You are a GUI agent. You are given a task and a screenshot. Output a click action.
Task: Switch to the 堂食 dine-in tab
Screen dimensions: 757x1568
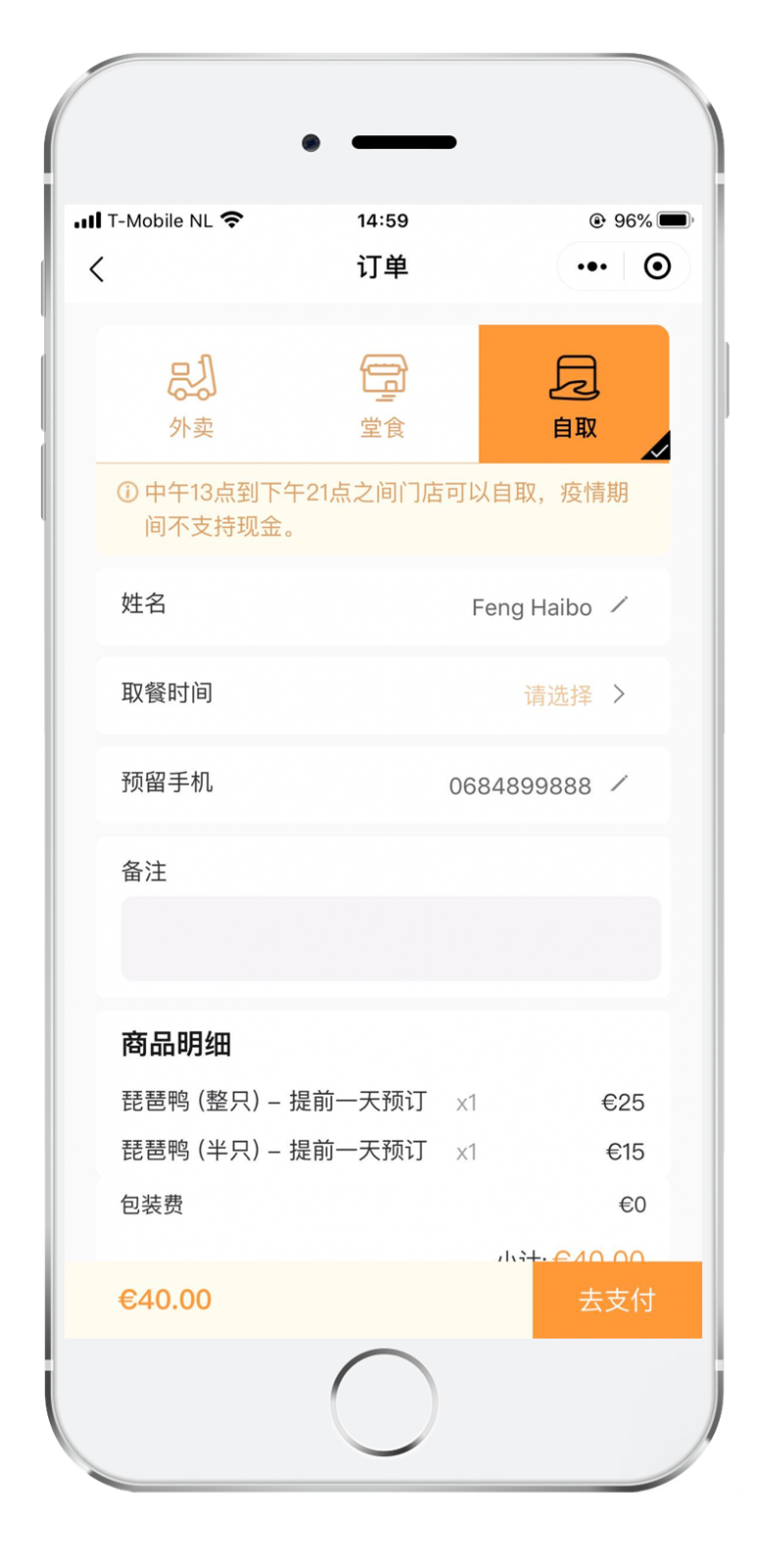pos(382,395)
